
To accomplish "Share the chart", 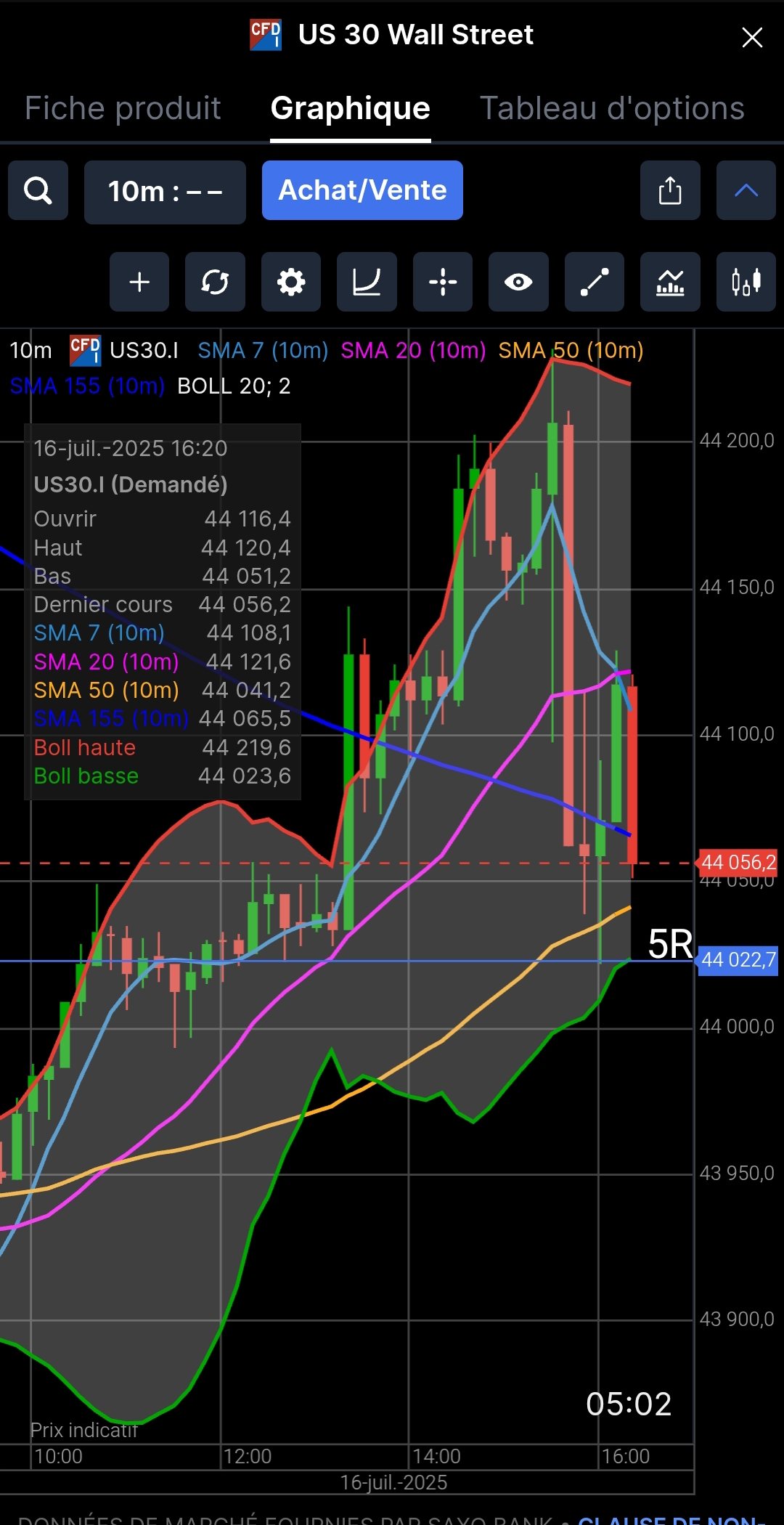I will pyautogui.click(x=670, y=191).
